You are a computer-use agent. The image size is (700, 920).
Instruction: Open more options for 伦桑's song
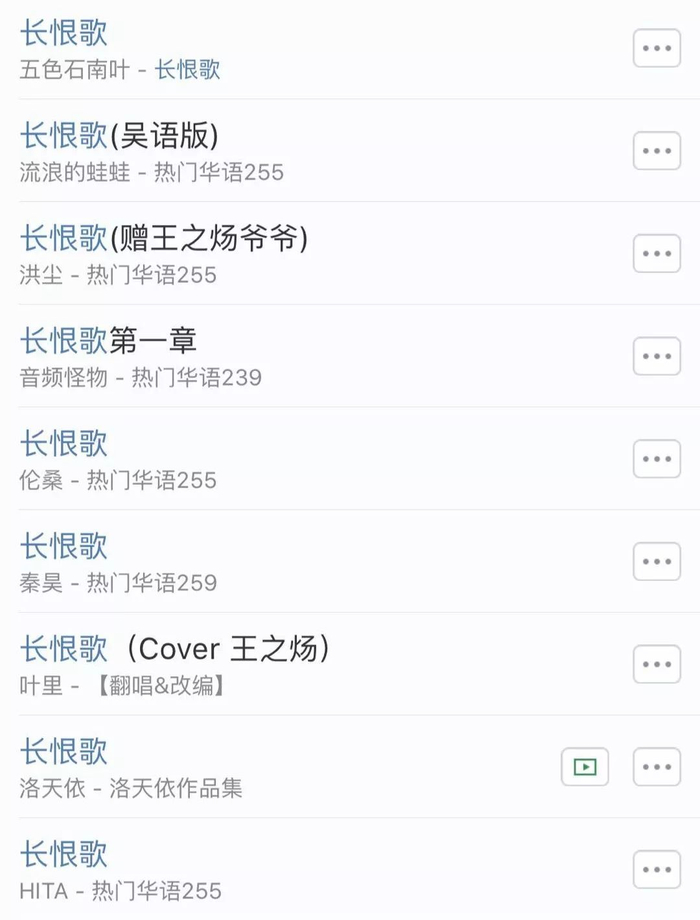656,459
